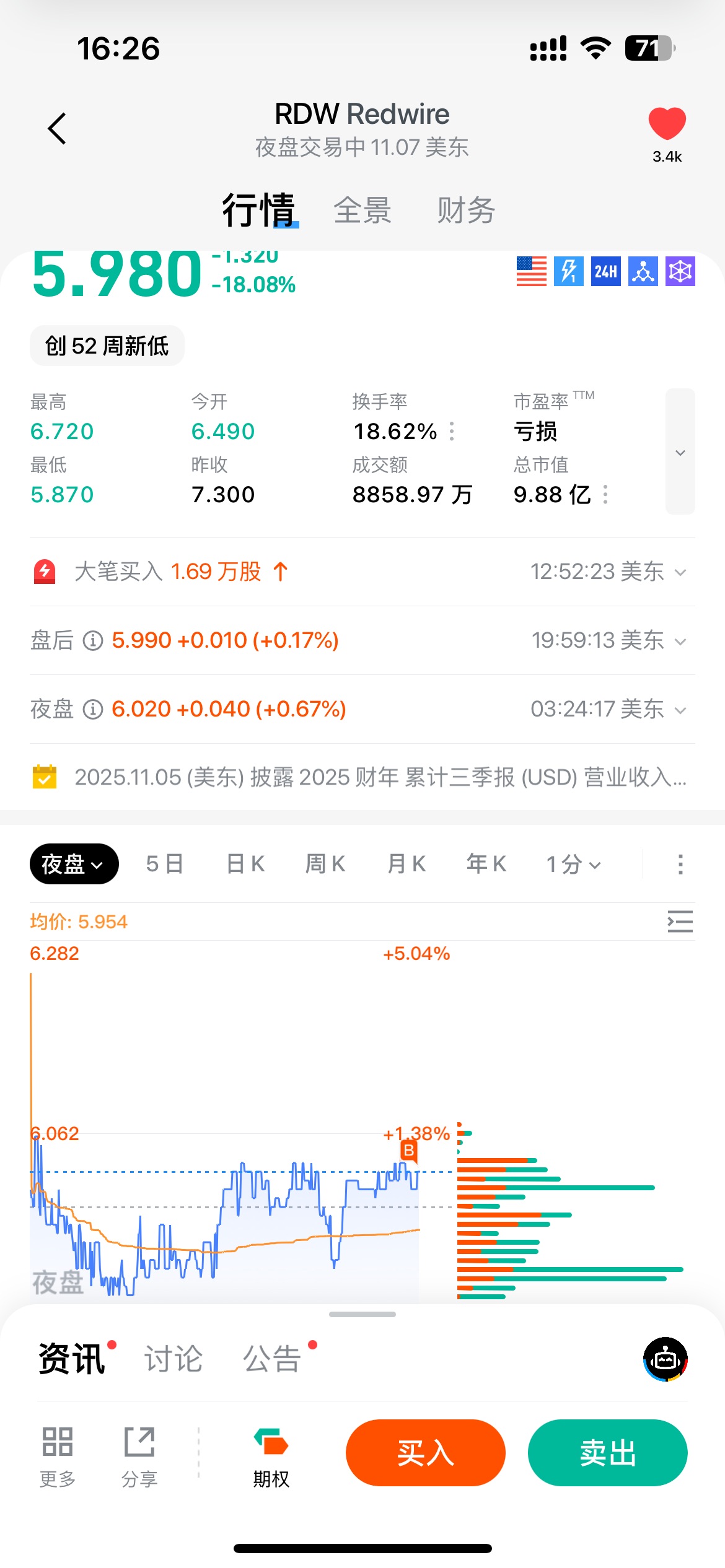
Task: Switch to the 财务 tab
Action: 466,210
